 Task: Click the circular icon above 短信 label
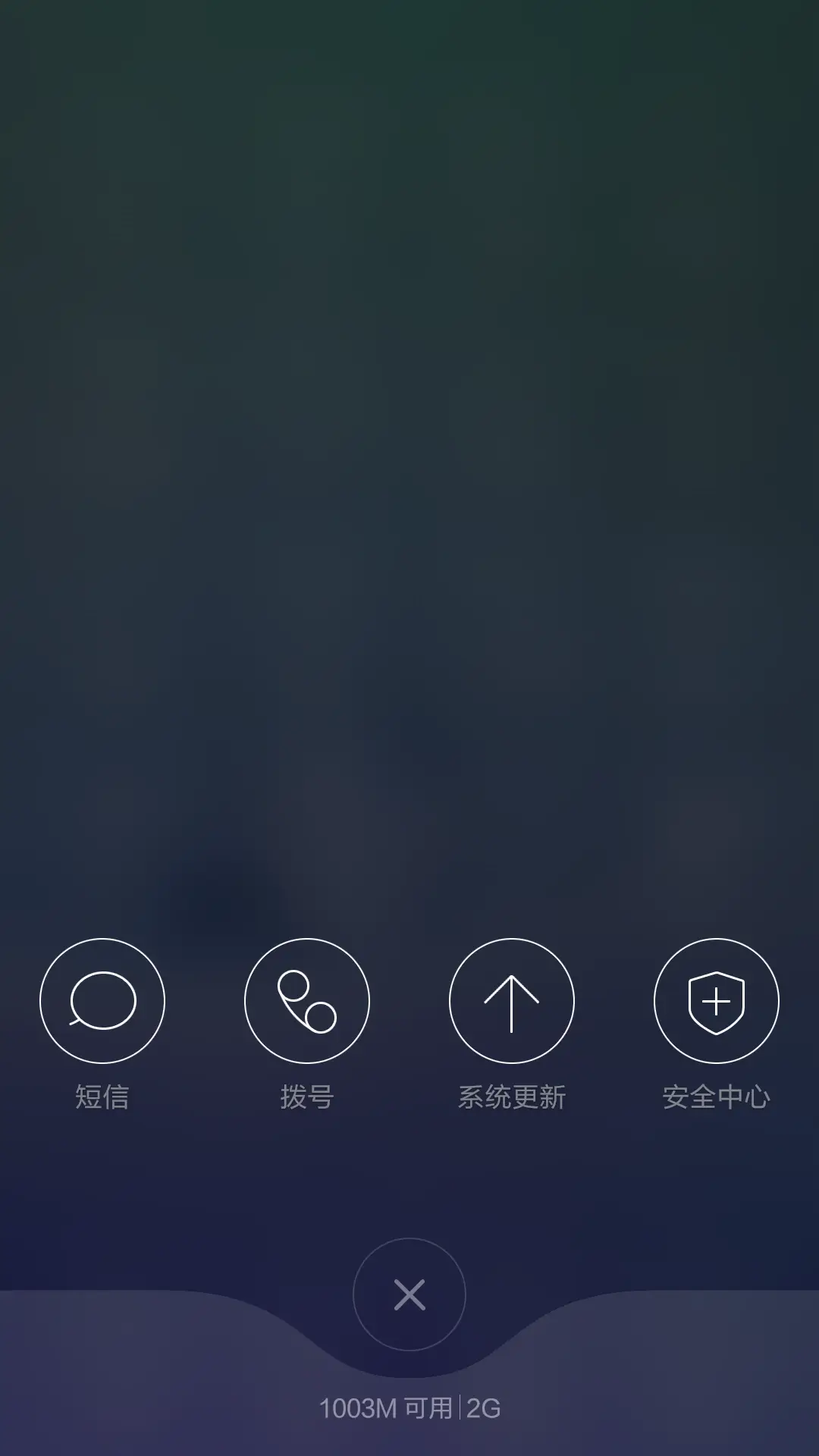[102, 1001]
